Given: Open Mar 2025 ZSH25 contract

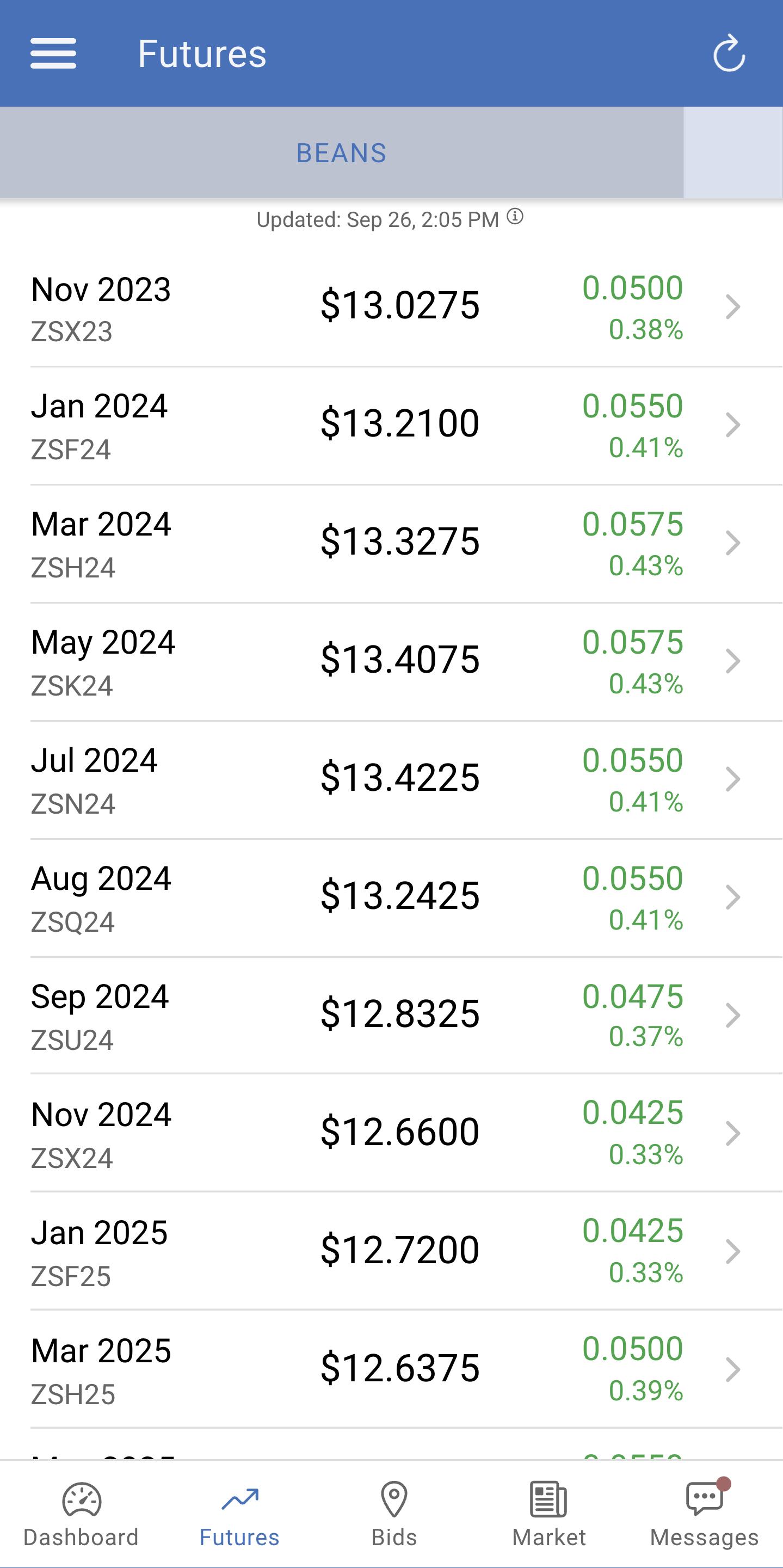Looking at the screenshot, I should [391, 1369].
